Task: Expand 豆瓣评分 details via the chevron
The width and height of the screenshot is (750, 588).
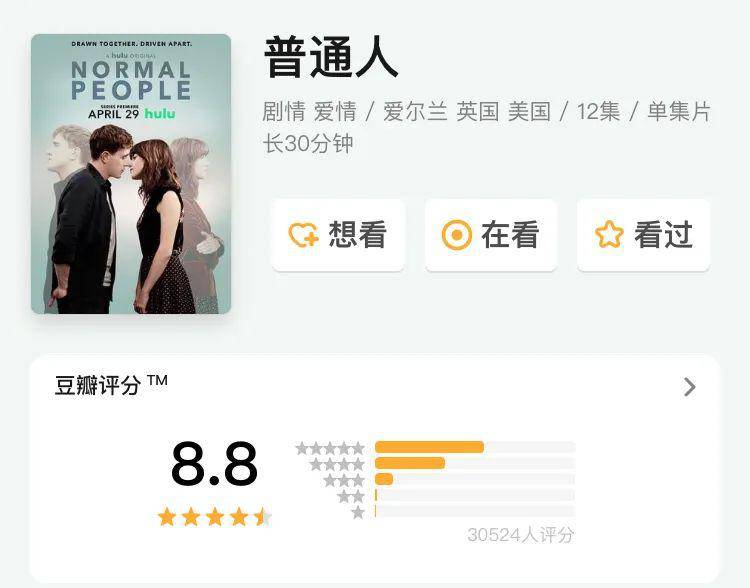Action: pyautogui.click(x=689, y=387)
